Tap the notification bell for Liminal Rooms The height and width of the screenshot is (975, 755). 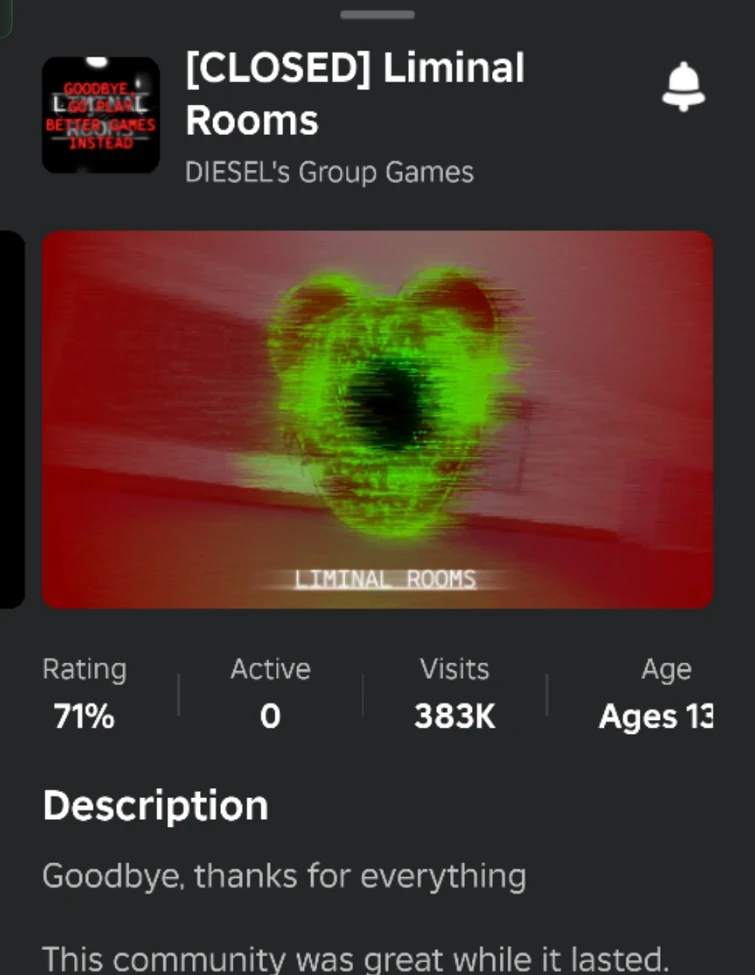683,88
